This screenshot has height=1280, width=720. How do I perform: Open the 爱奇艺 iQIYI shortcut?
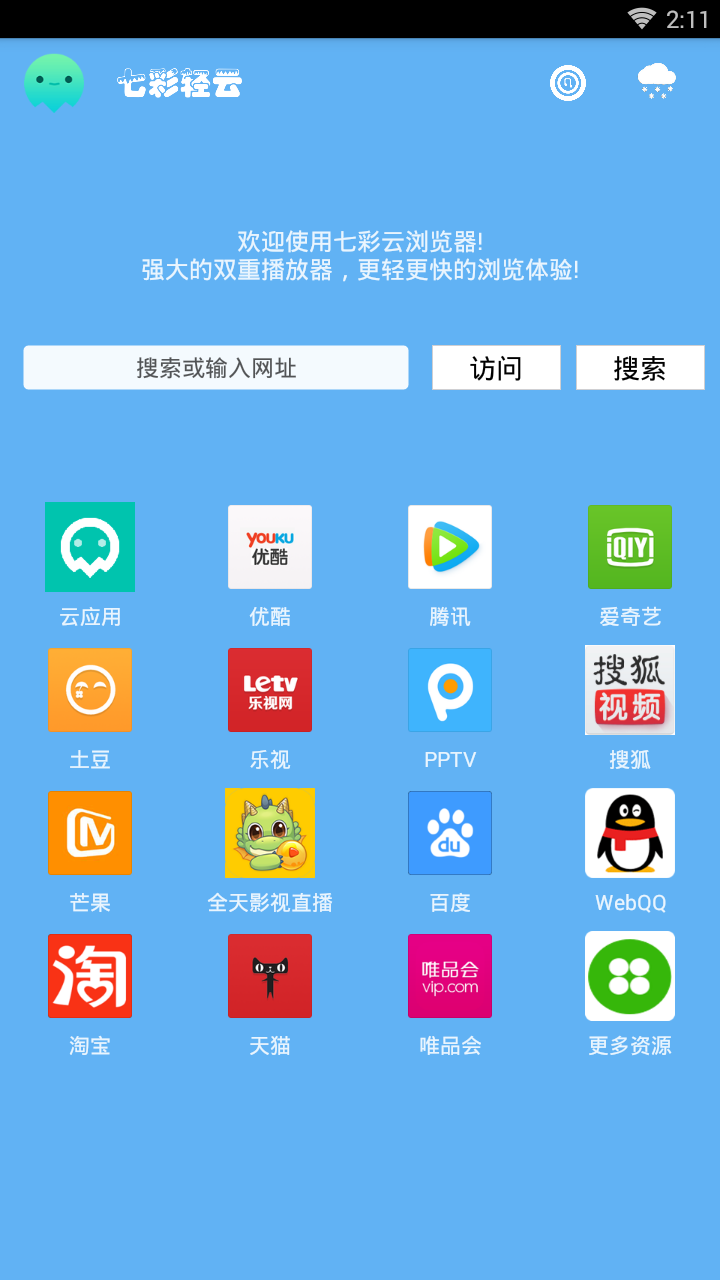click(630, 547)
